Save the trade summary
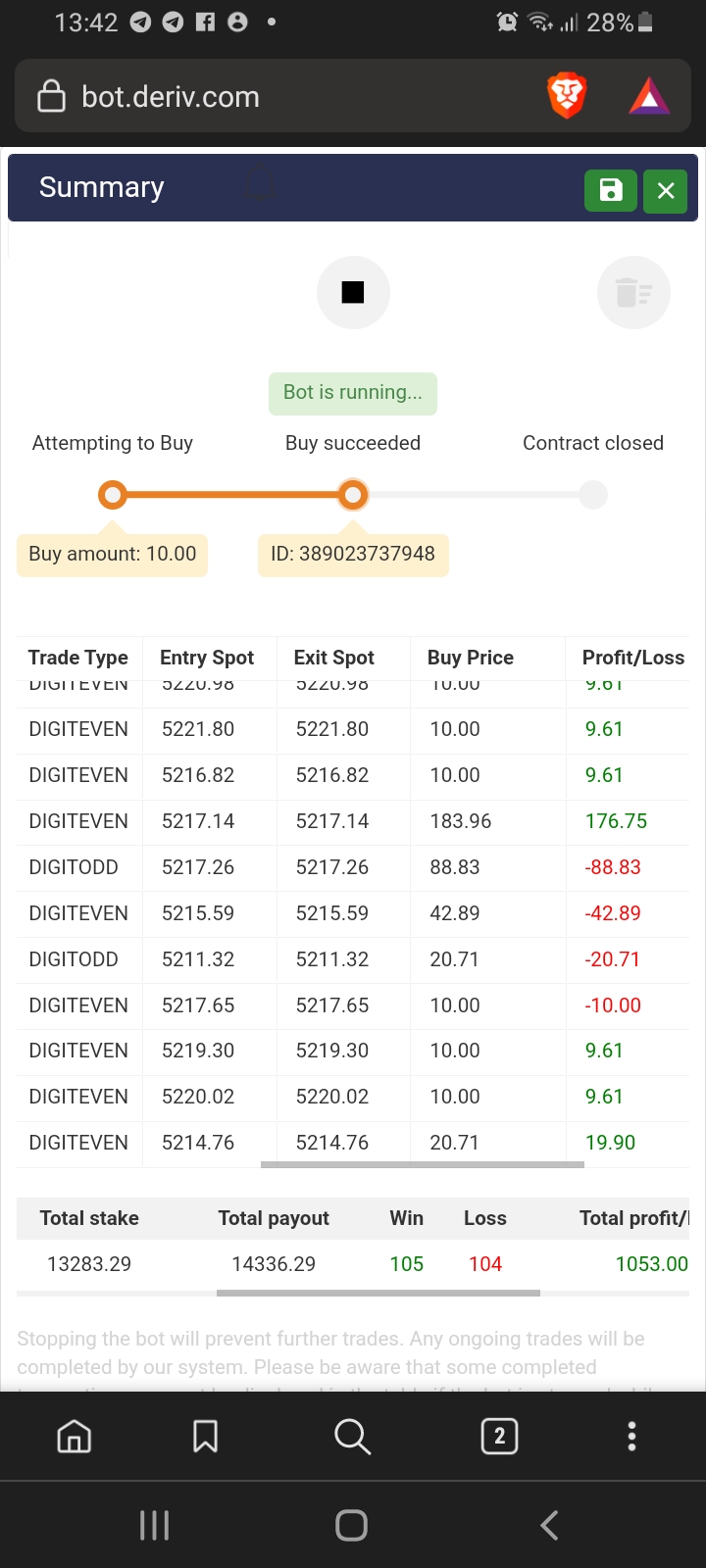 (611, 190)
